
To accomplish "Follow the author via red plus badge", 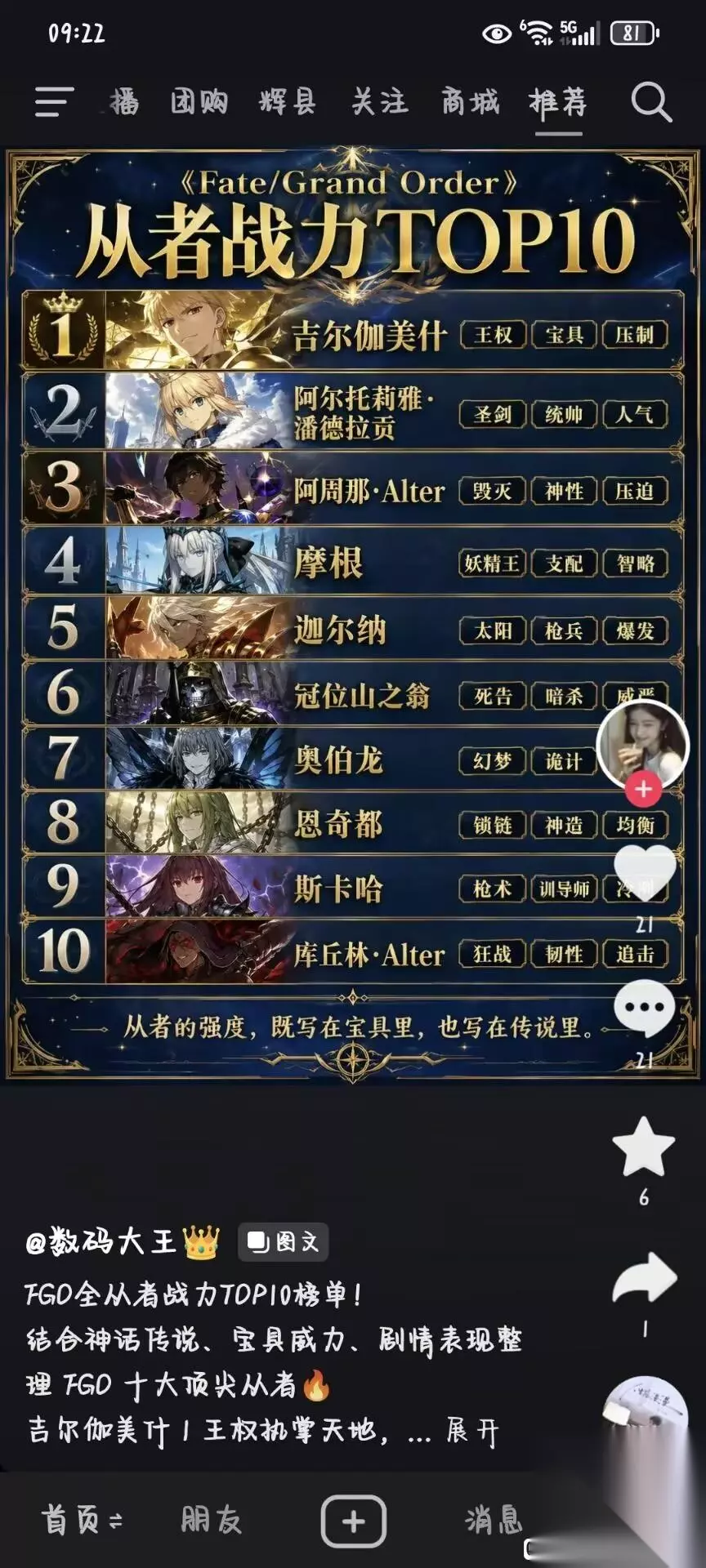I will 643,789.
